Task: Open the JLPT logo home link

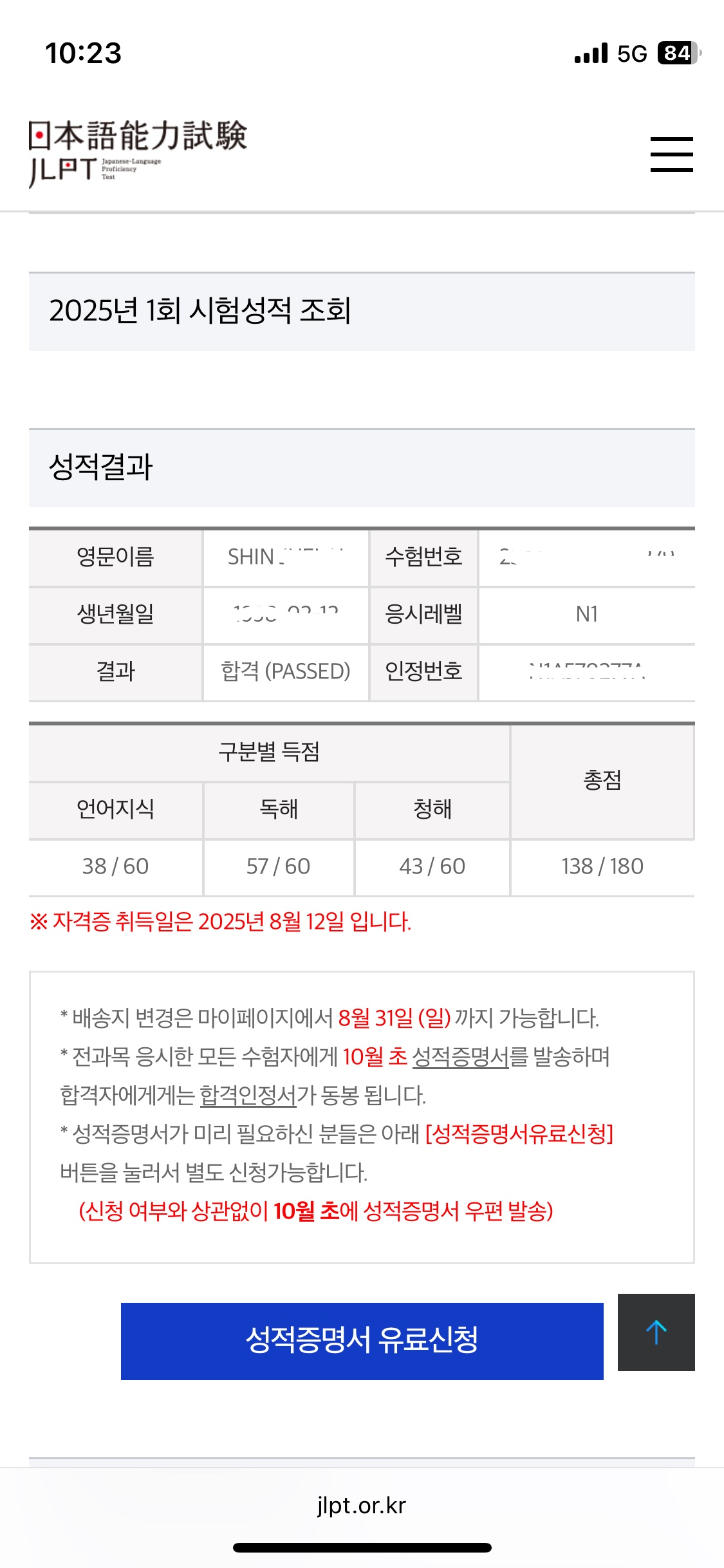Action: click(137, 153)
